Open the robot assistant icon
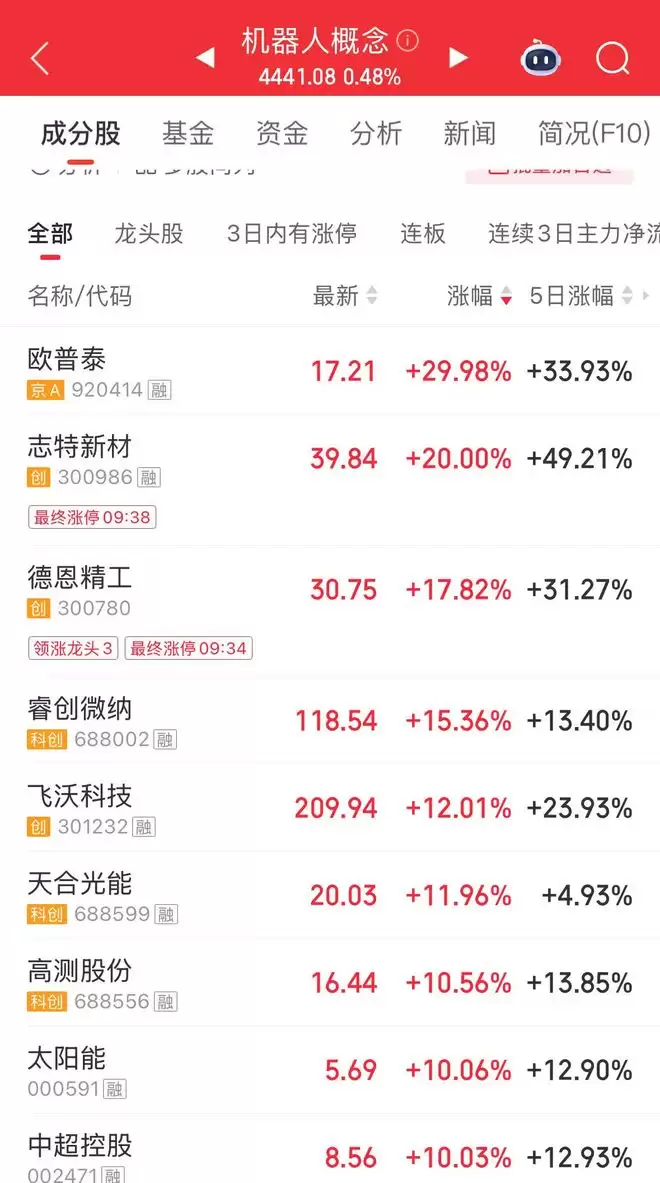Image resolution: width=660 pixels, height=1183 pixels. pyautogui.click(x=540, y=59)
